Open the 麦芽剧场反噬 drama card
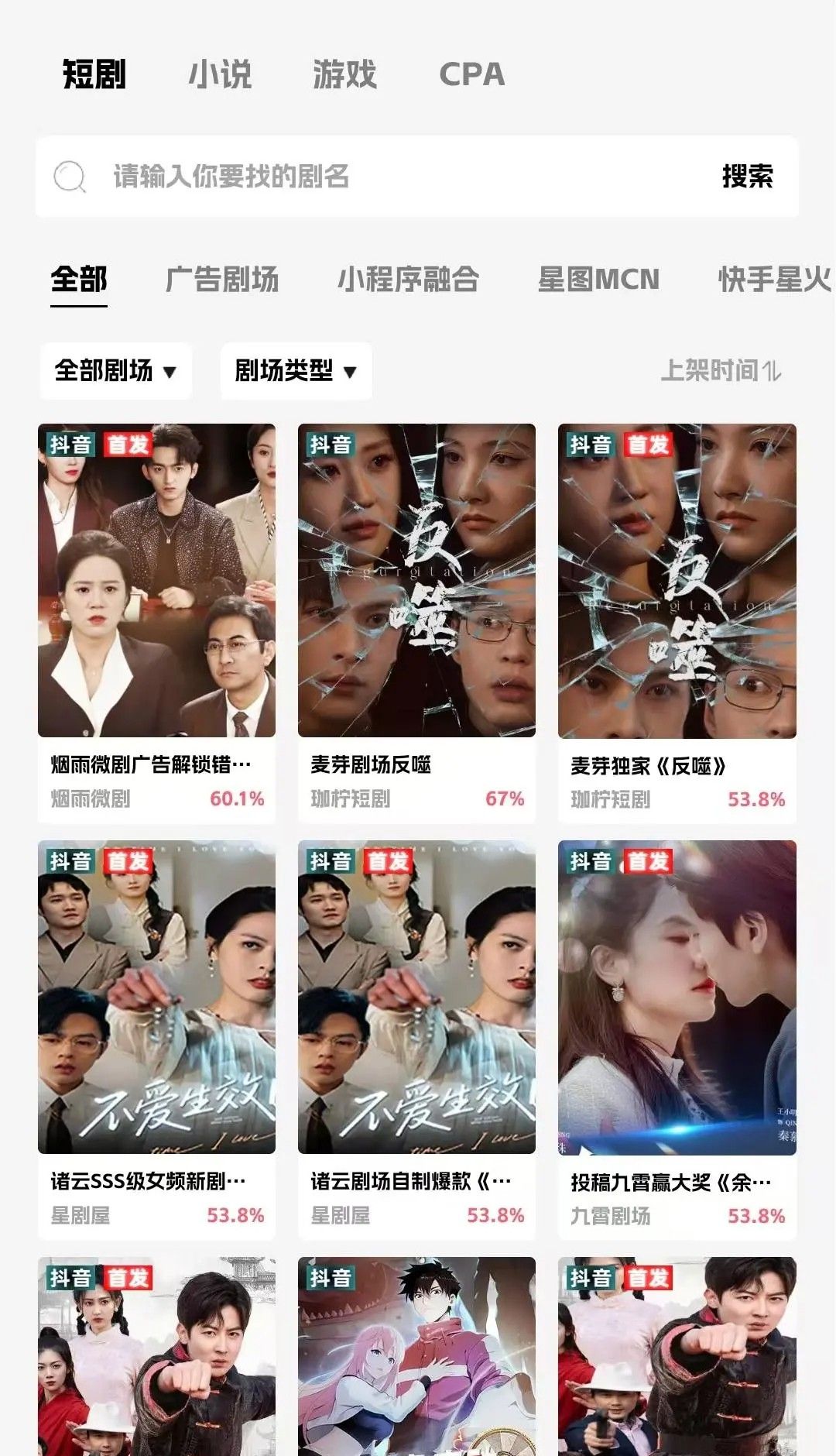Image resolution: width=836 pixels, height=1456 pixels. [416, 620]
